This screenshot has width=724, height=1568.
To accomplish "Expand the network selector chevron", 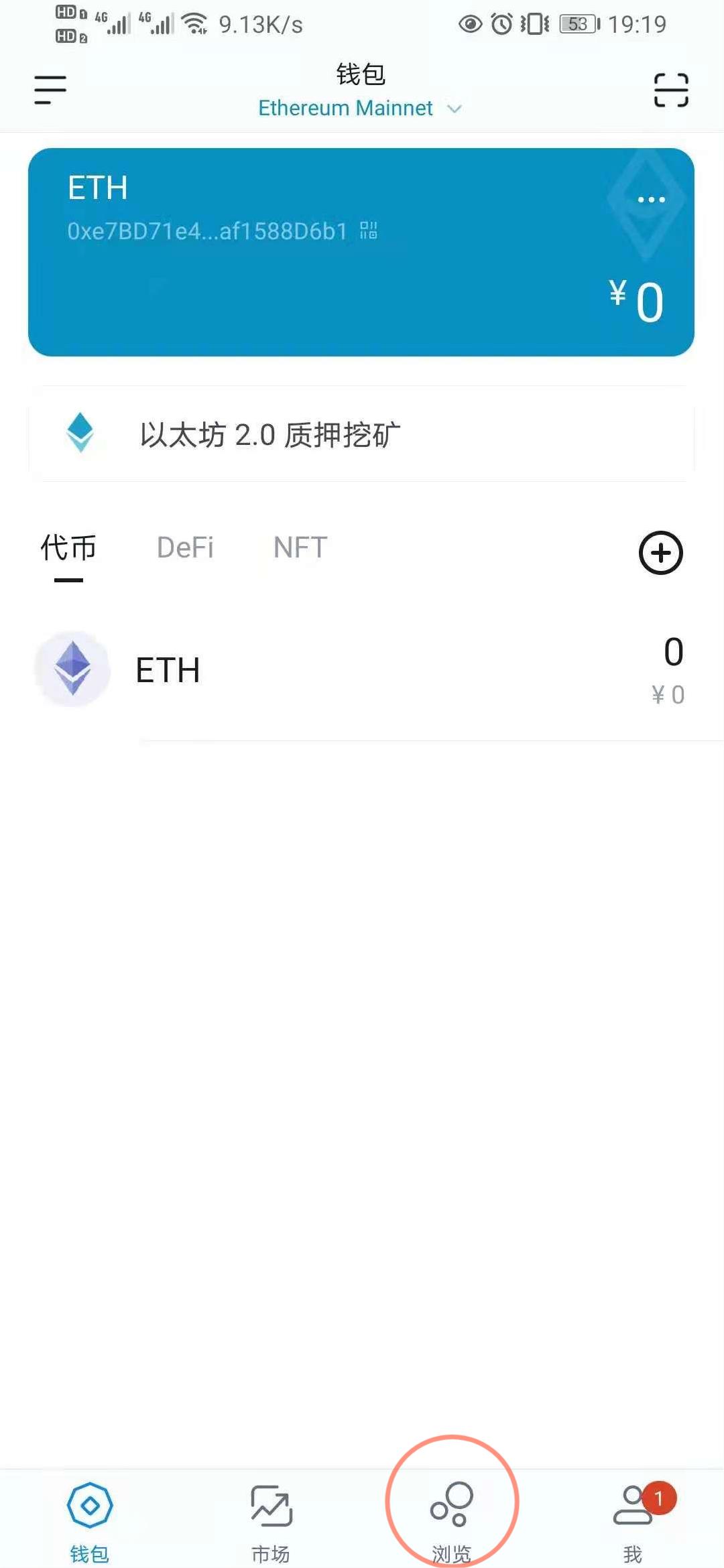I will (x=453, y=109).
